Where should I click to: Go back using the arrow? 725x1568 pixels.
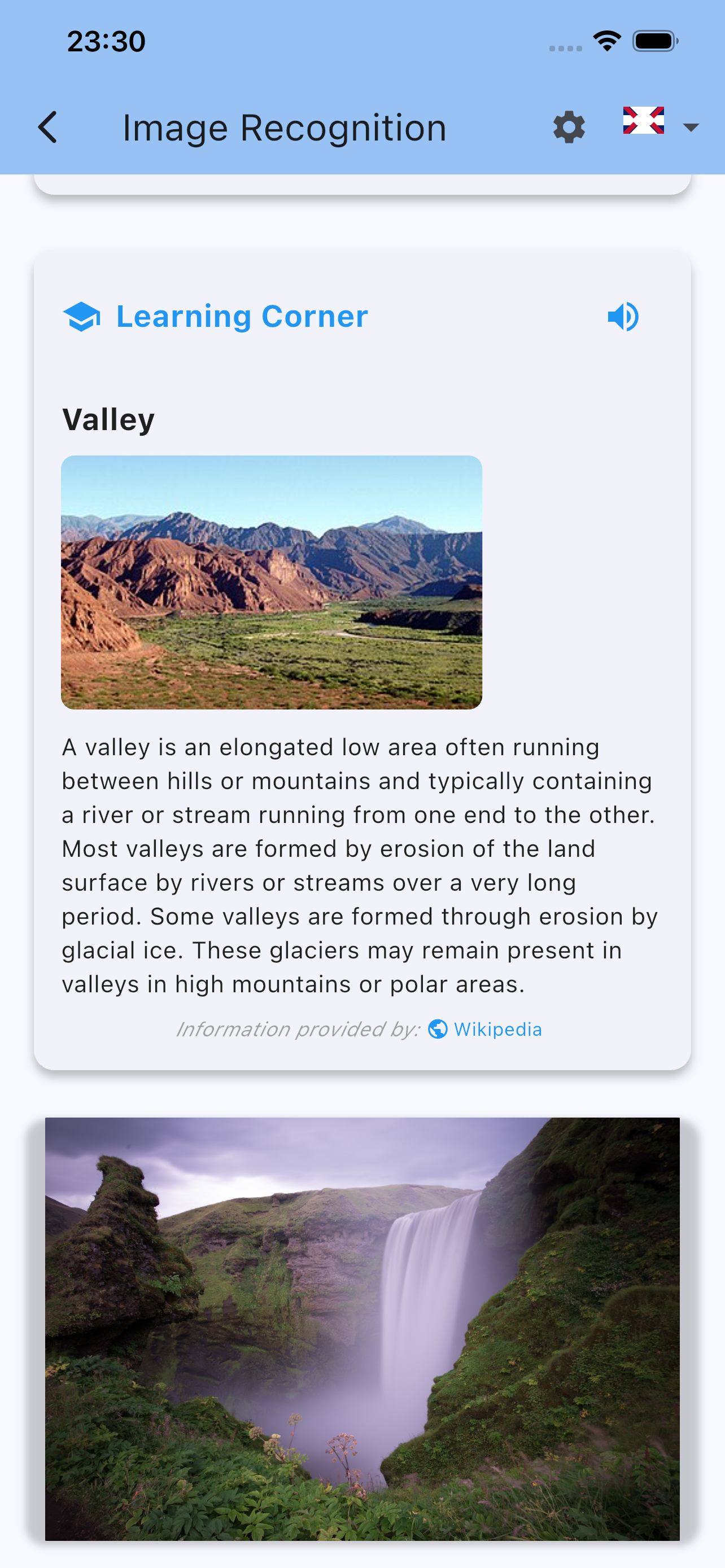48,127
